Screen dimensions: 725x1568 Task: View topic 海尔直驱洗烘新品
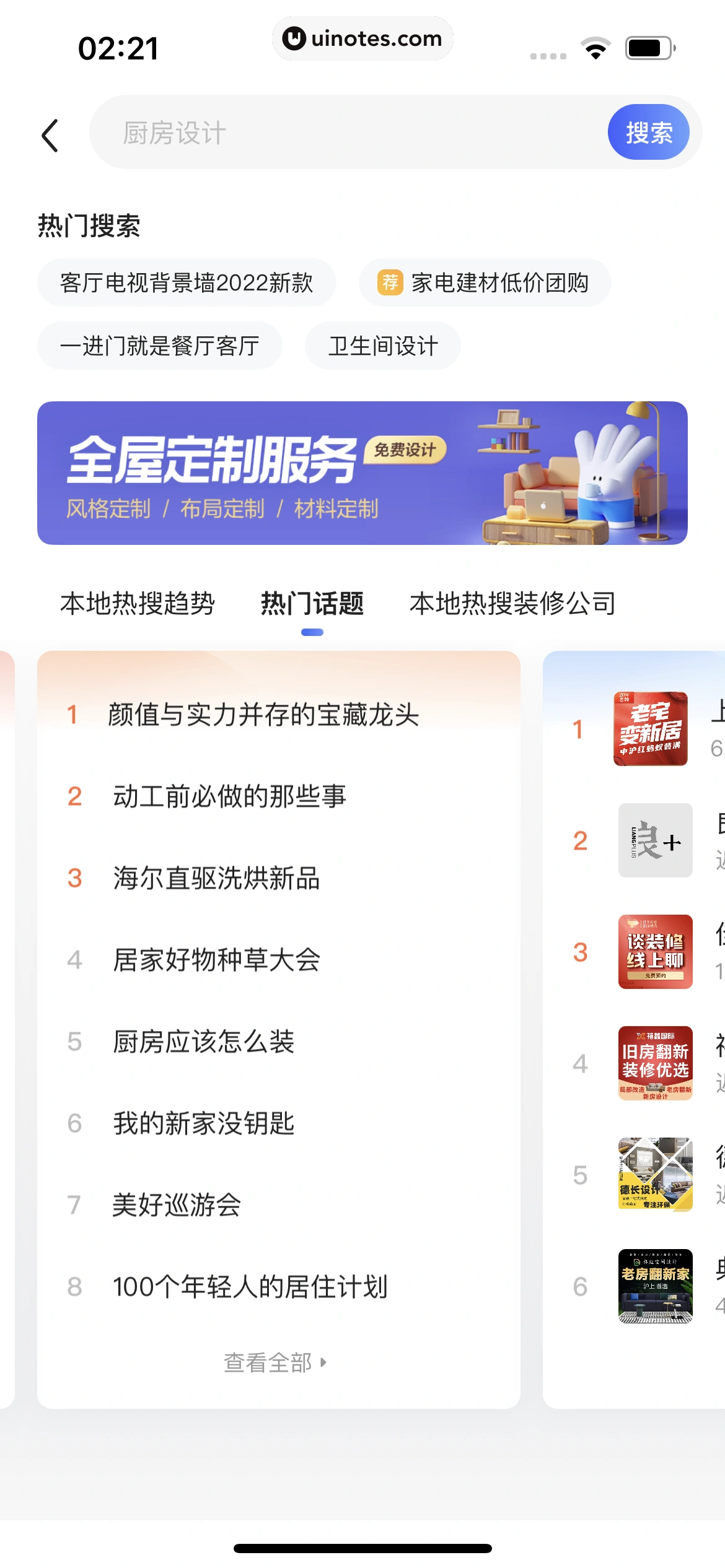click(216, 878)
